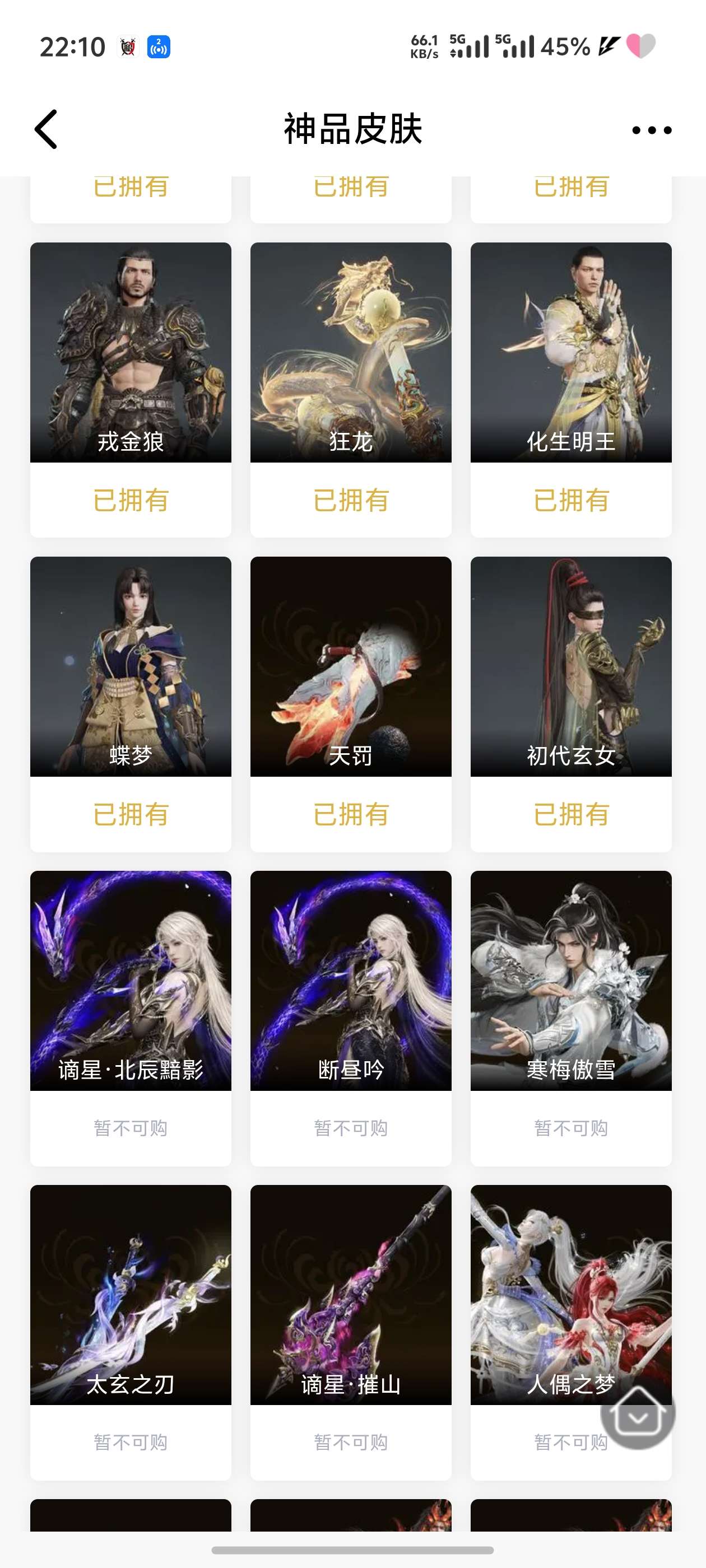This screenshot has height=1568, width=706.
Task: Open the three-dot overflow menu
Action: click(x=651, y=130)
